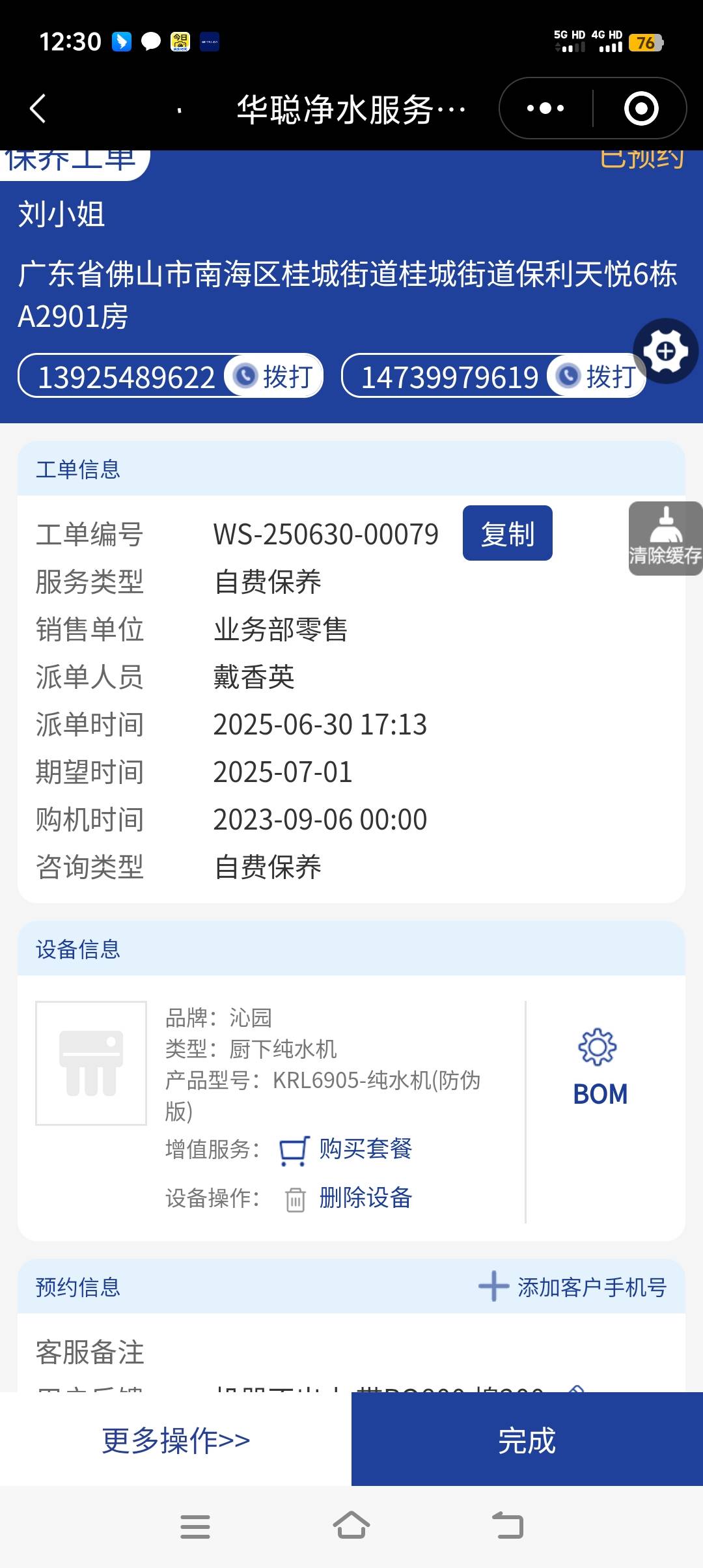Tap the floating gear plus button
The height and width of the screenshot is (1568, 703).
[665, 351]
